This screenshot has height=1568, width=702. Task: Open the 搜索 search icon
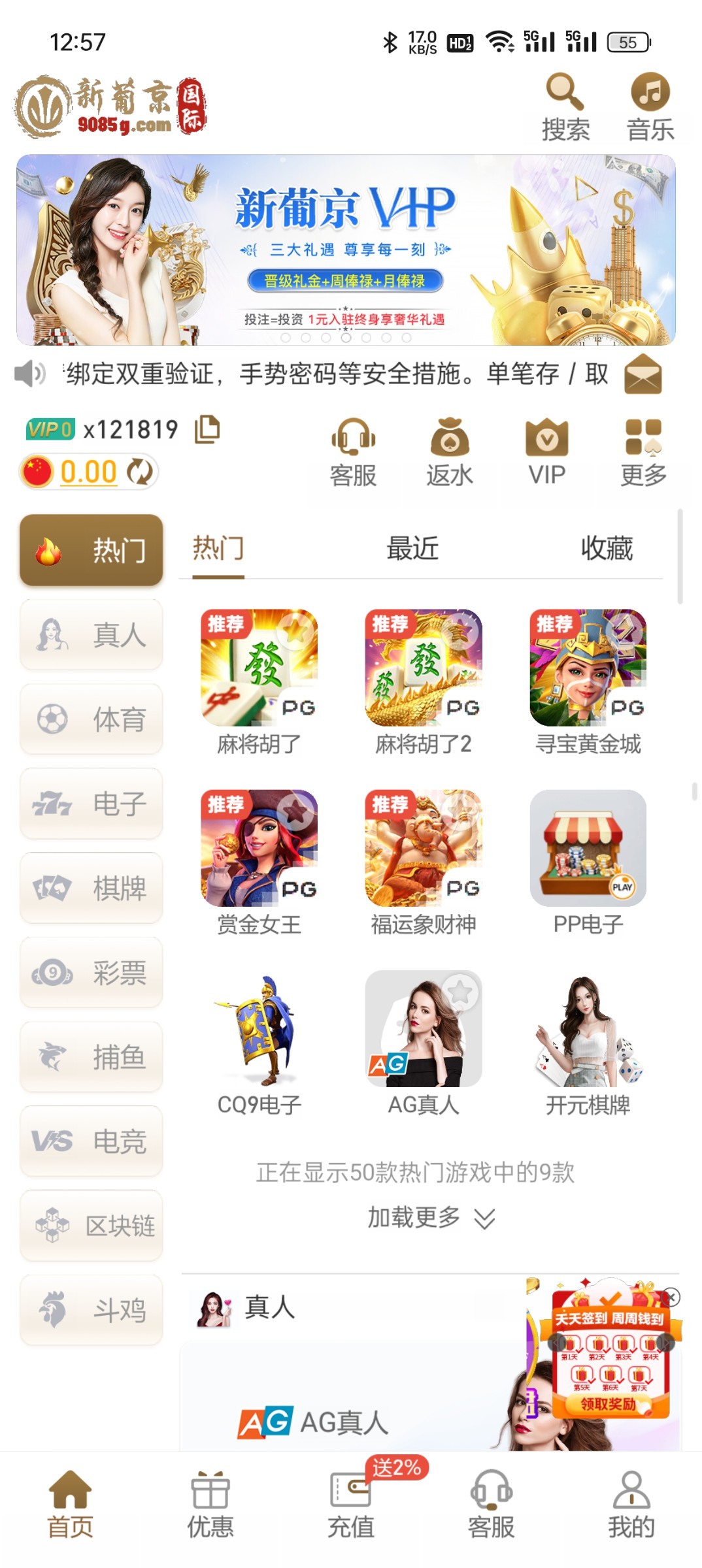(565, 106)
